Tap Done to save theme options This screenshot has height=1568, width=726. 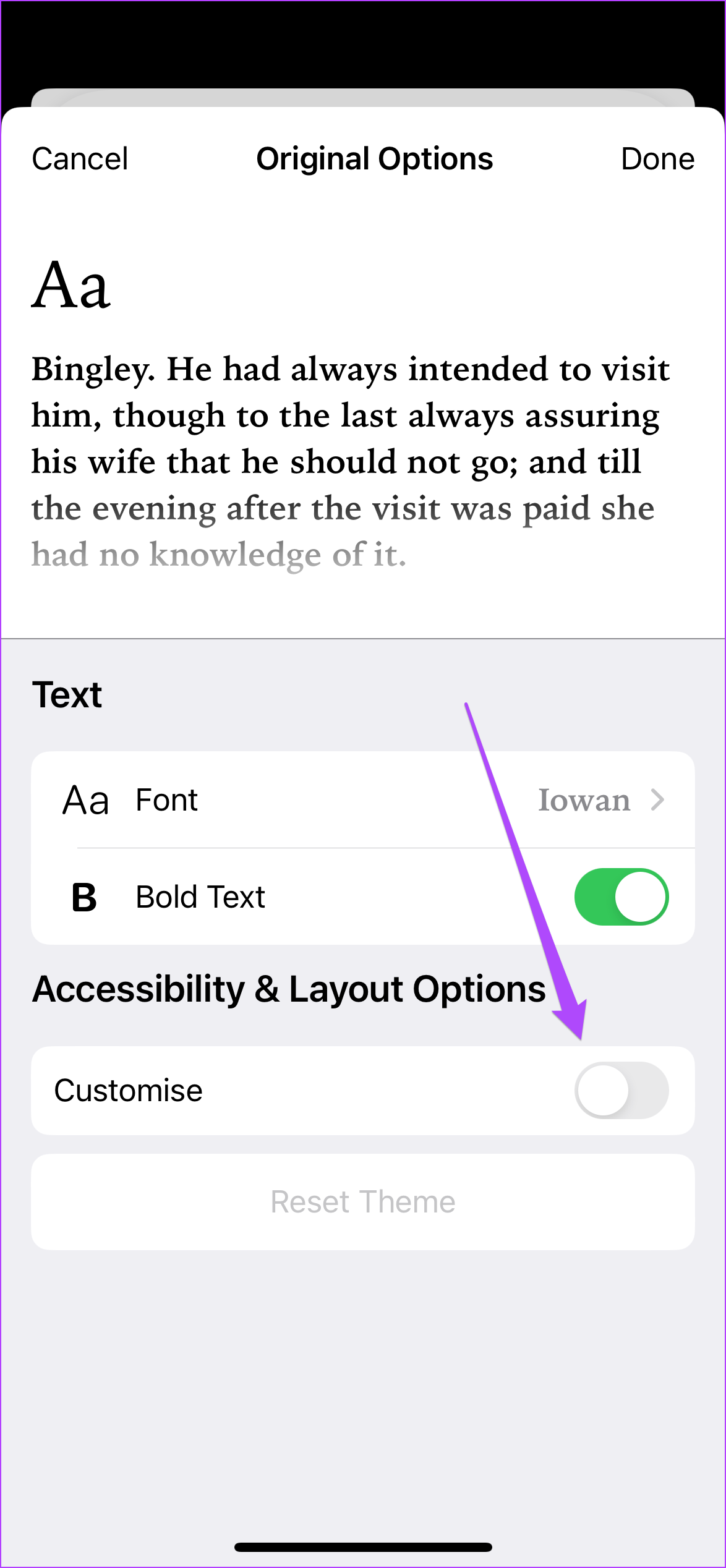[x=657, y=159]
